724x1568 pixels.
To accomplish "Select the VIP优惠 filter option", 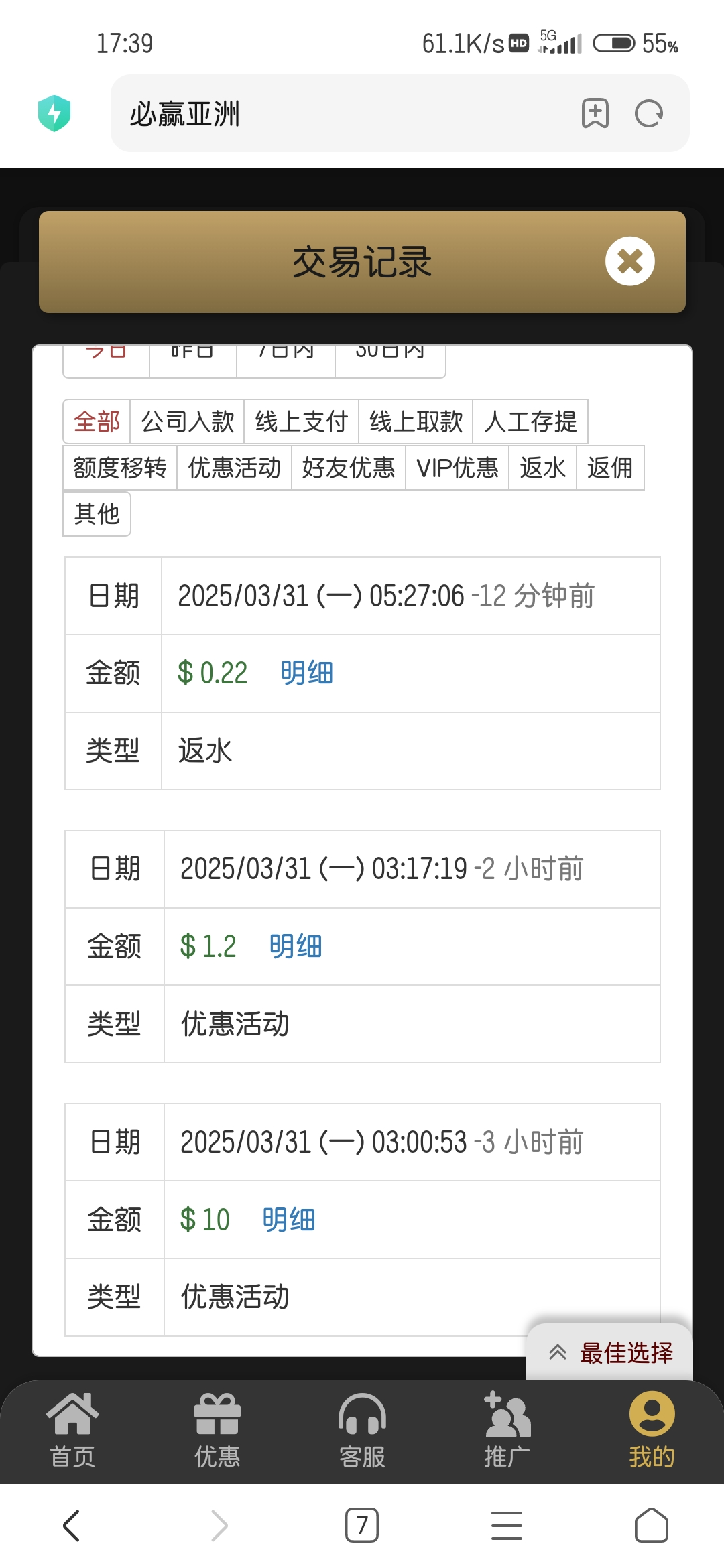I will coord(457,468).
